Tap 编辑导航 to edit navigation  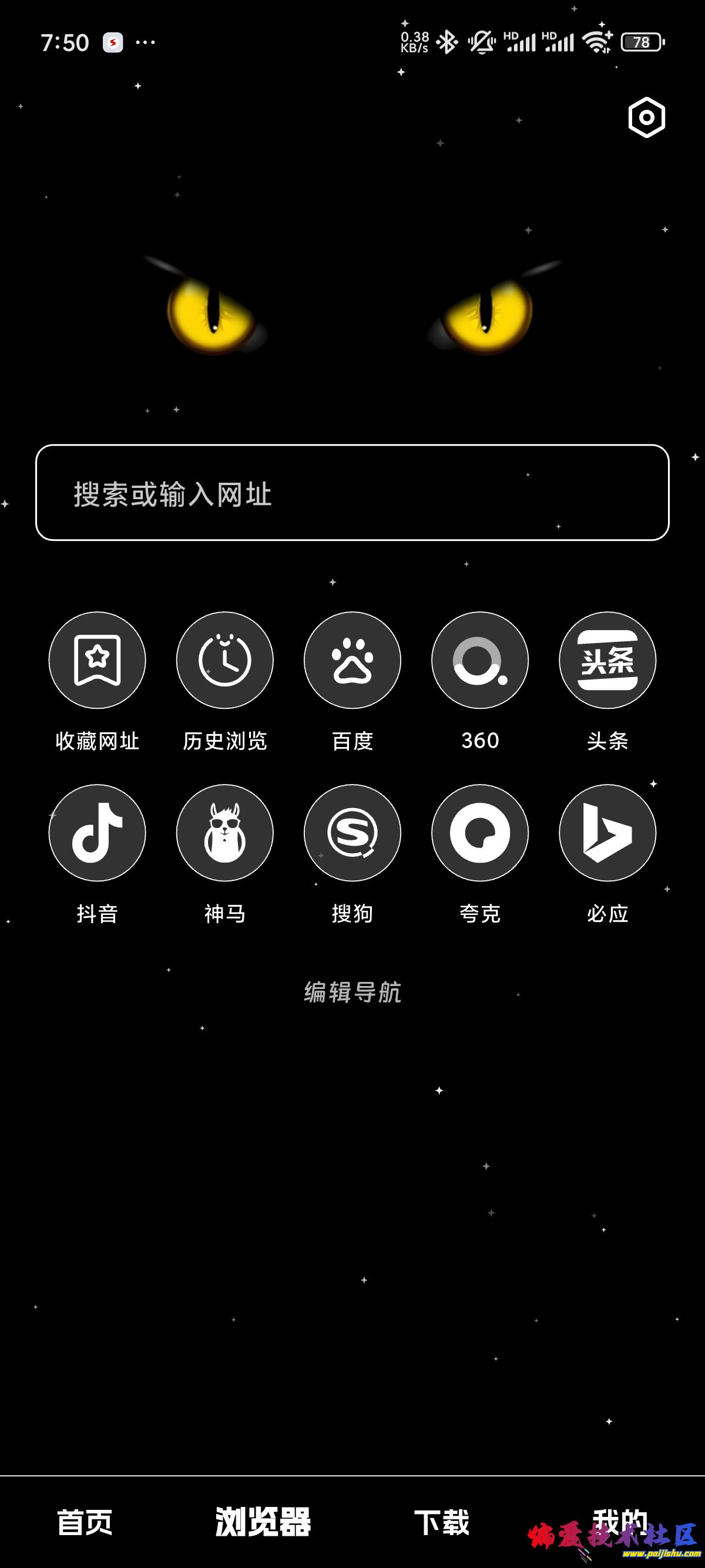[x=352, y=993]
